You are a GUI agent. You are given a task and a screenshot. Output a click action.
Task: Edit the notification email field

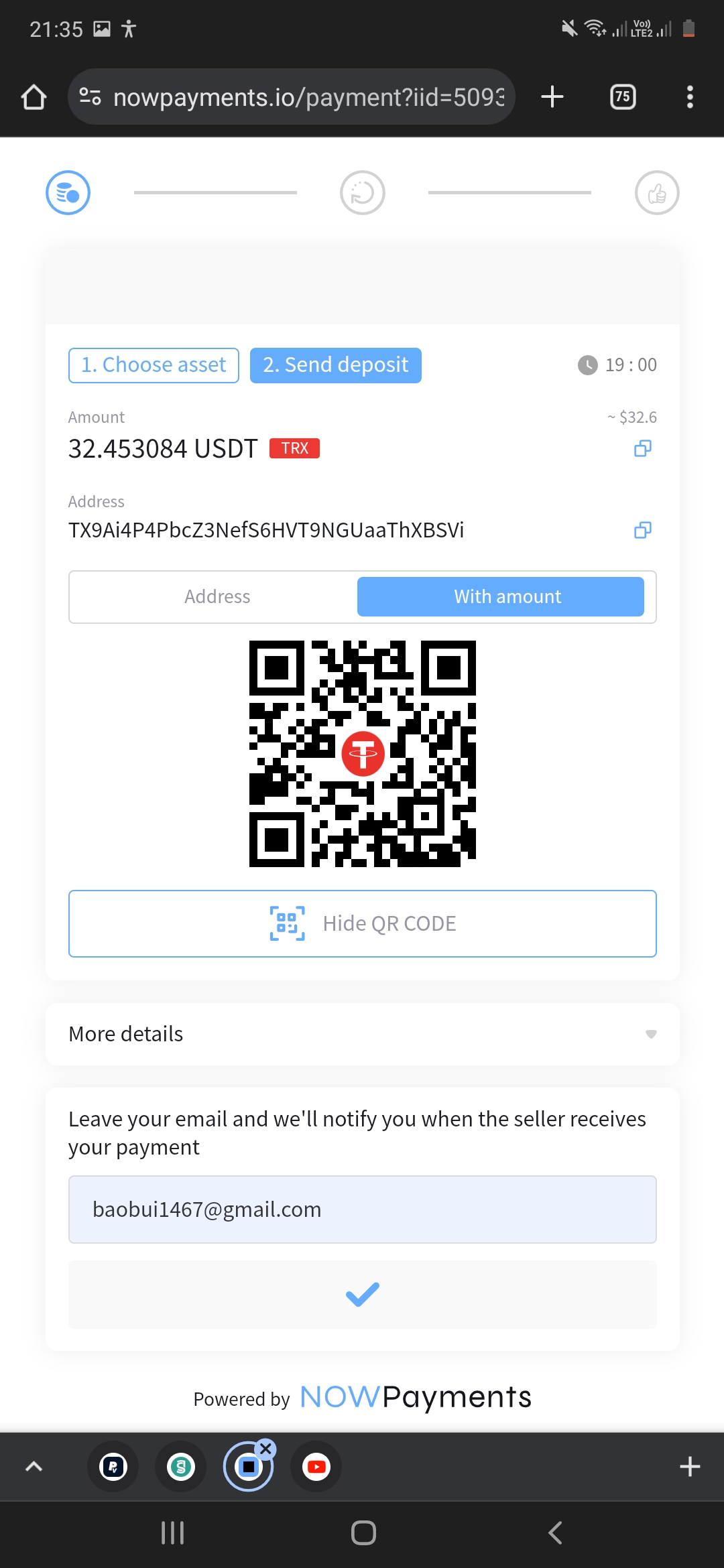(x=363, y=1210)
